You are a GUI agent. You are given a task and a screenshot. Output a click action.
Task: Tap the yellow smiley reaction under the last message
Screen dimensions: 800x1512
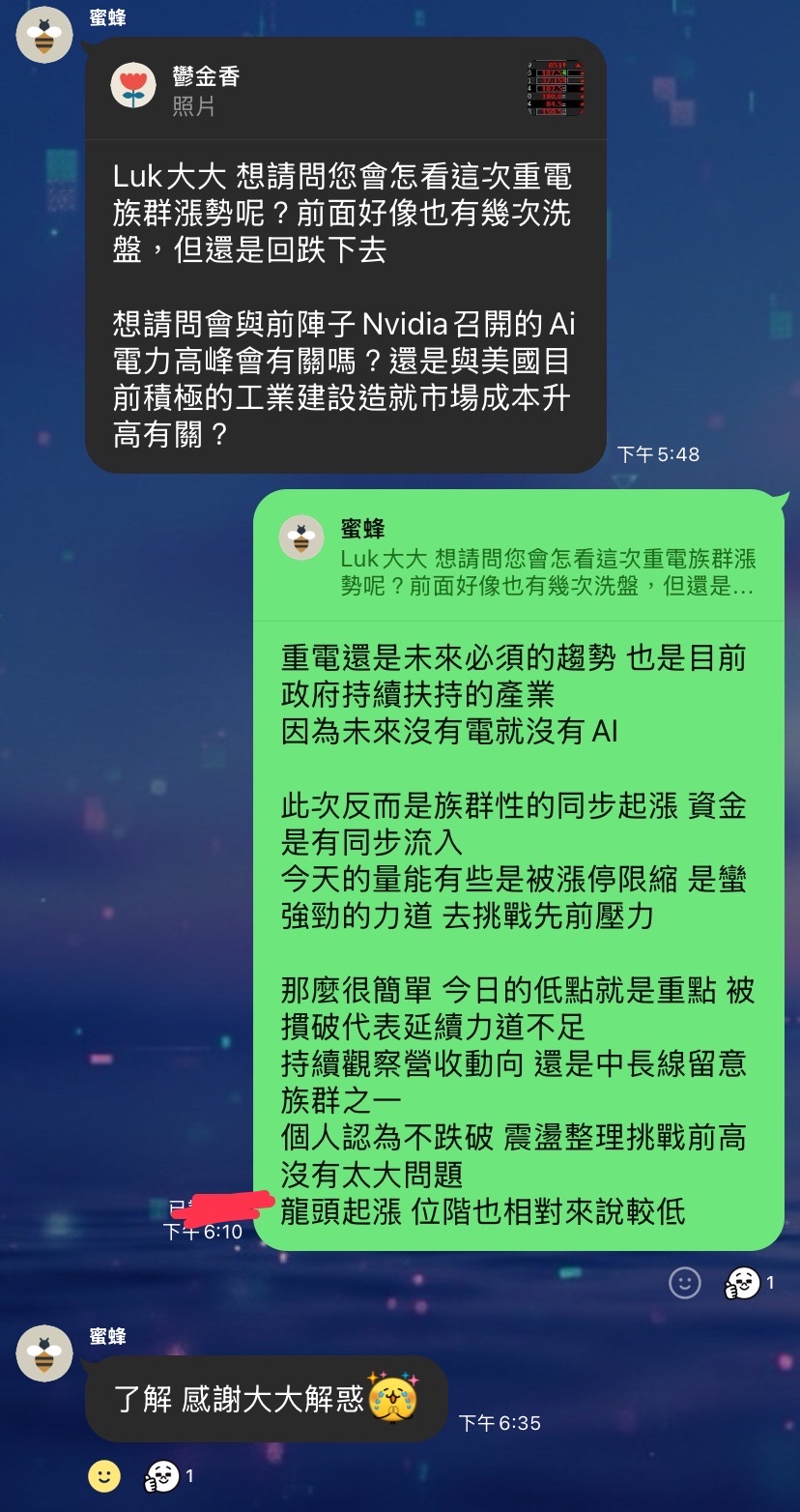pos(104,1476)
